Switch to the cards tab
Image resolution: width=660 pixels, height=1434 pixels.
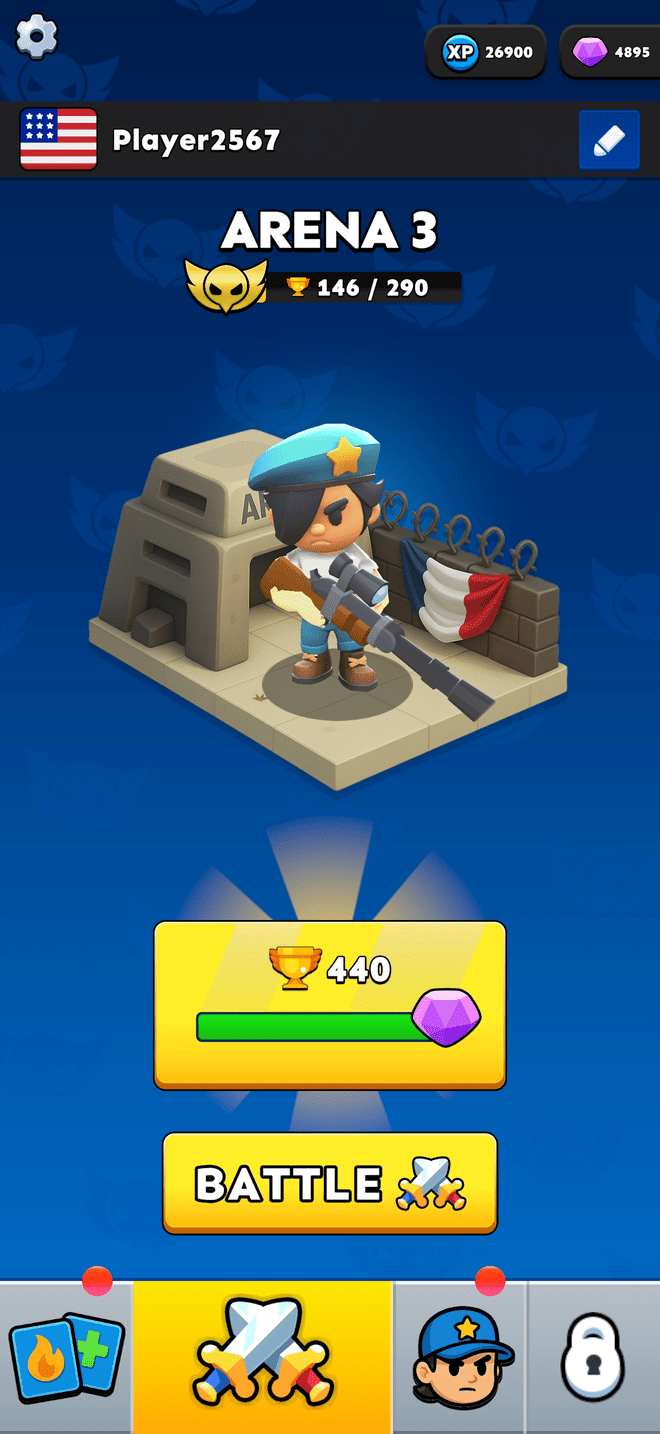click(x=66, y=1358)
